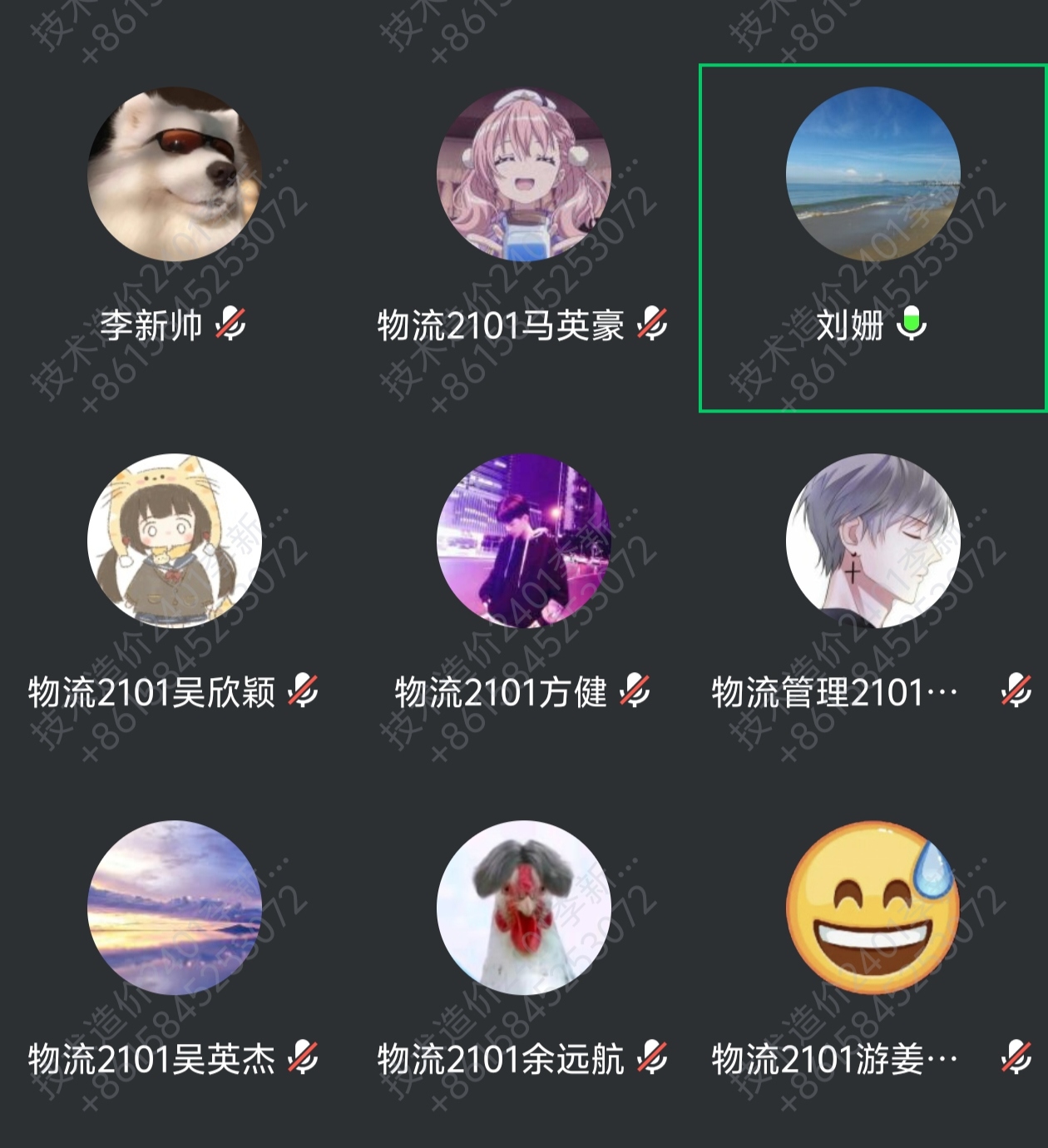Viewport: 1048px width, 1148px height.
Task: Open 物流2101余远航 participant tile
Action: [x=523, y=908]
